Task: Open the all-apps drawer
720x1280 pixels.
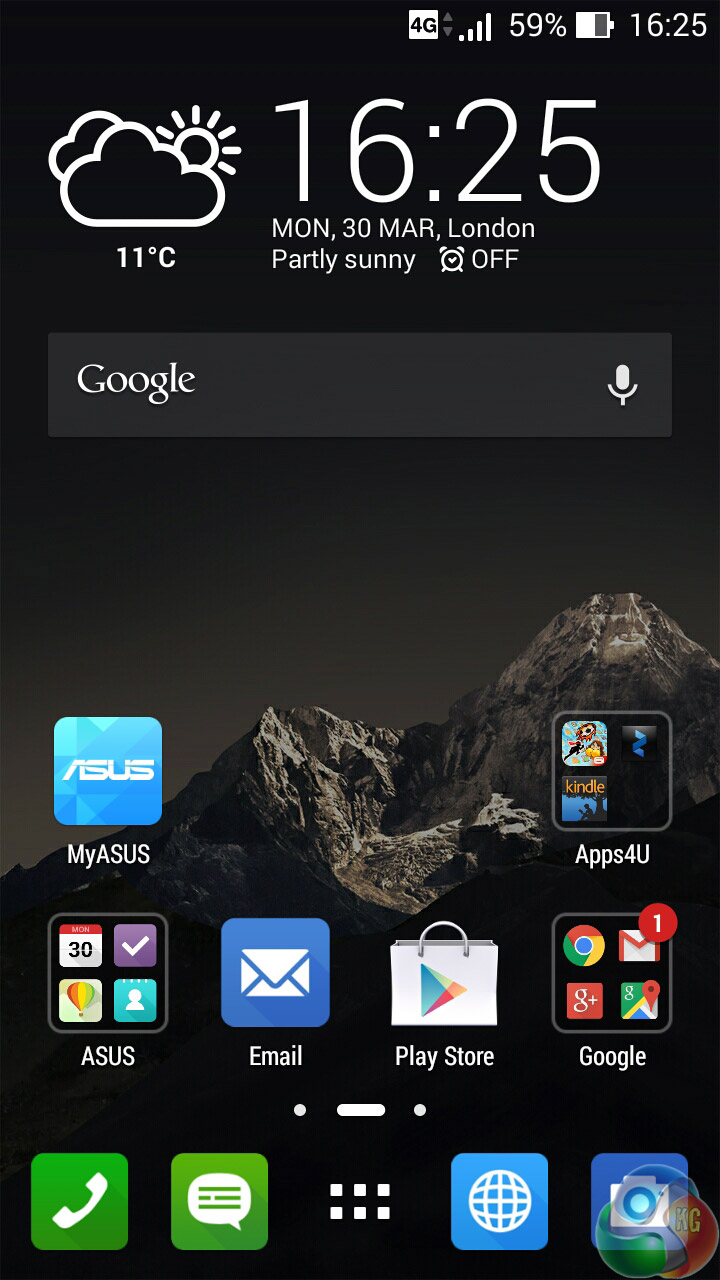Action: coord(360,1202)
